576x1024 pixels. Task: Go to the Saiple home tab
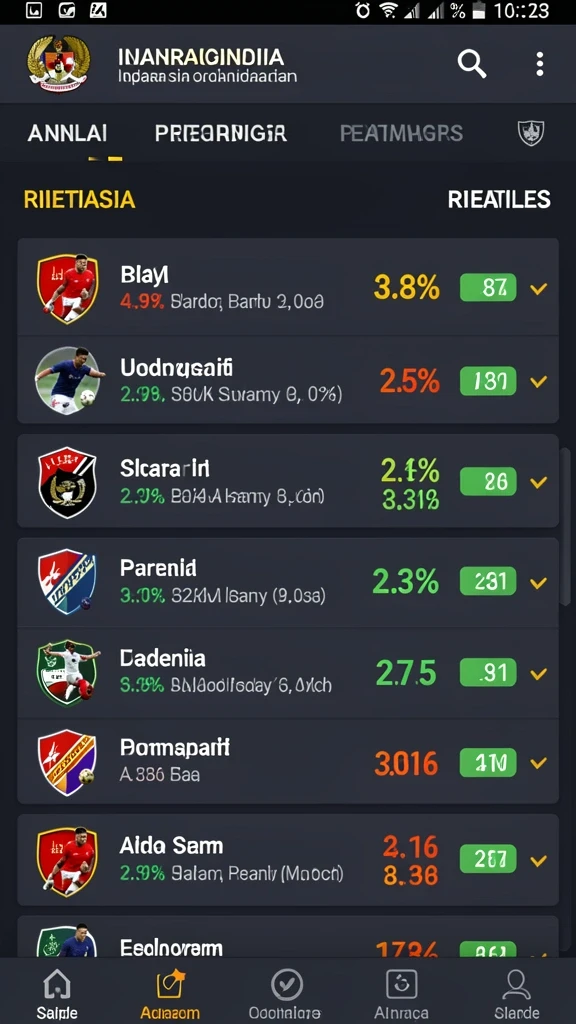[x=57, y=994]
